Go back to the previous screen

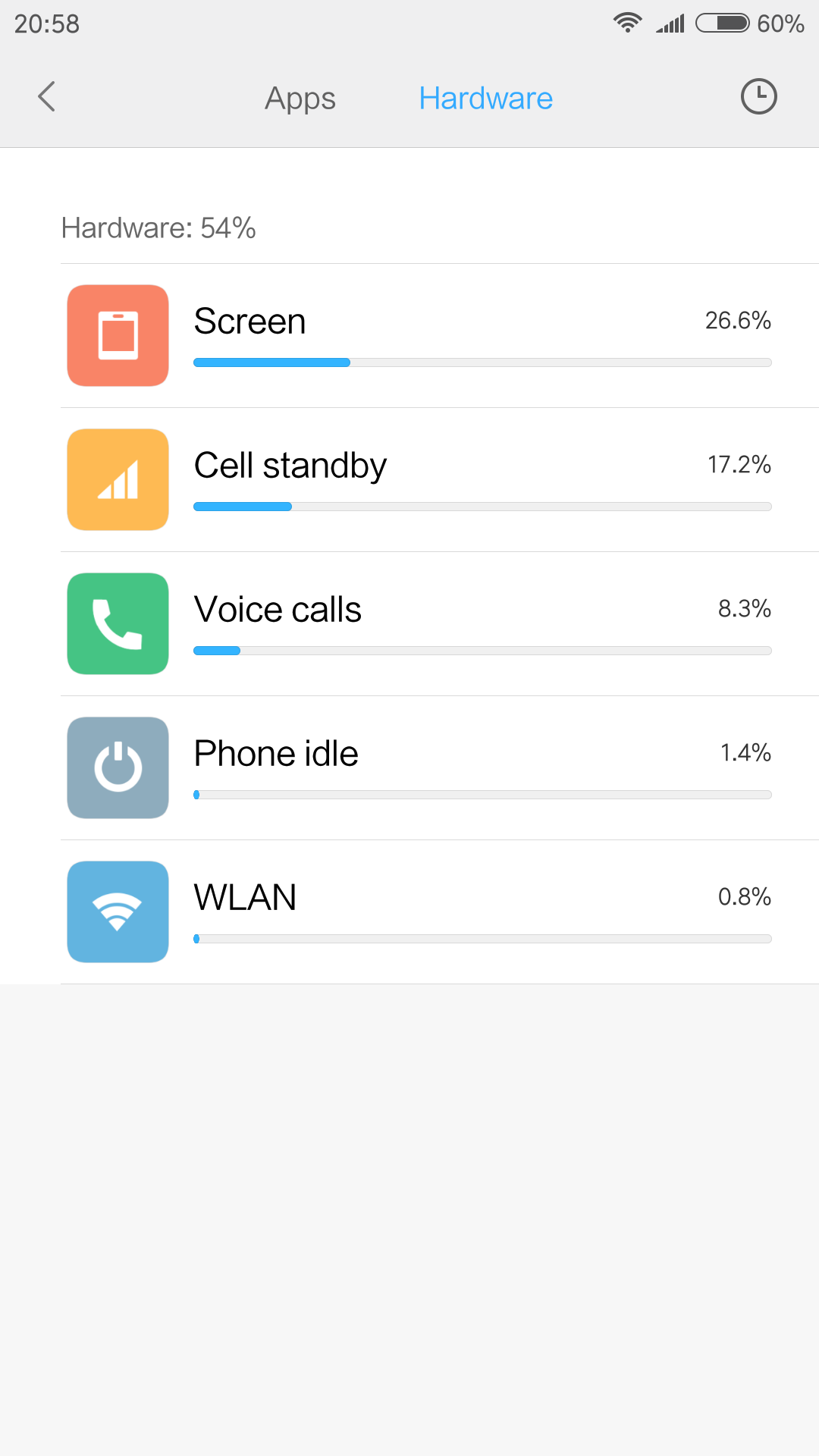coord(47,97)
